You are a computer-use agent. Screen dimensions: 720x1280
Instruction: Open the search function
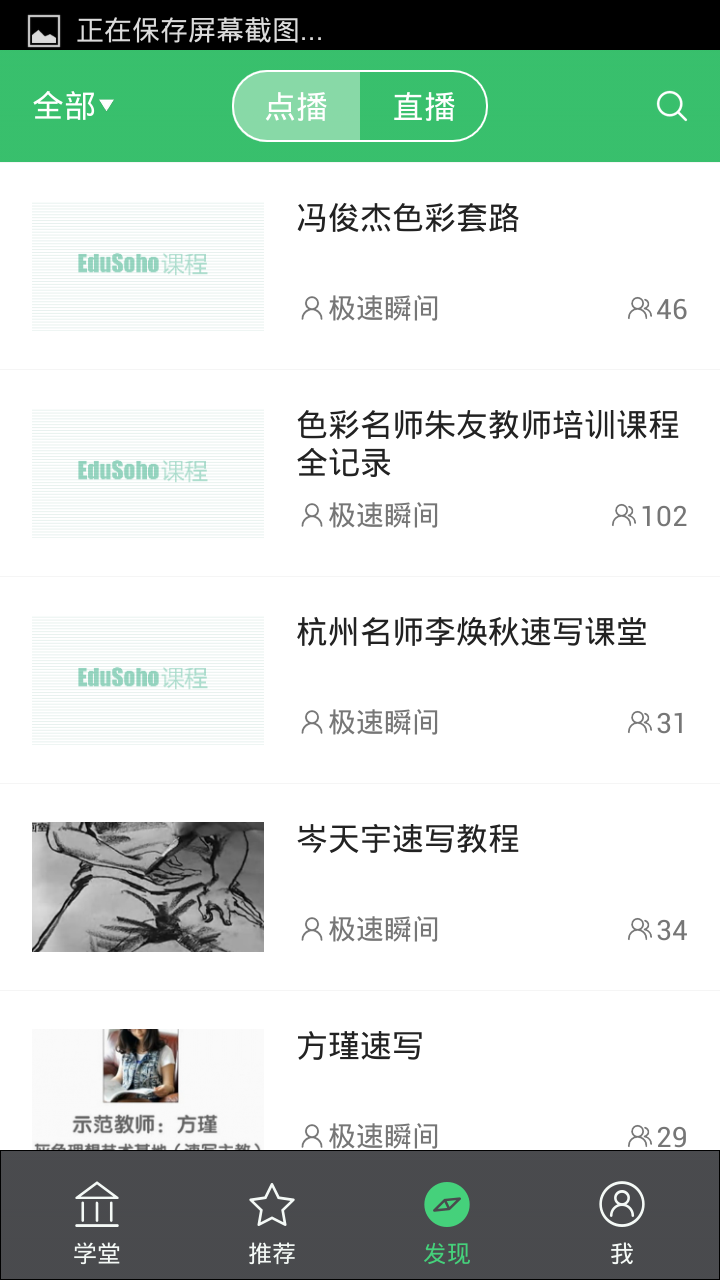671,105
